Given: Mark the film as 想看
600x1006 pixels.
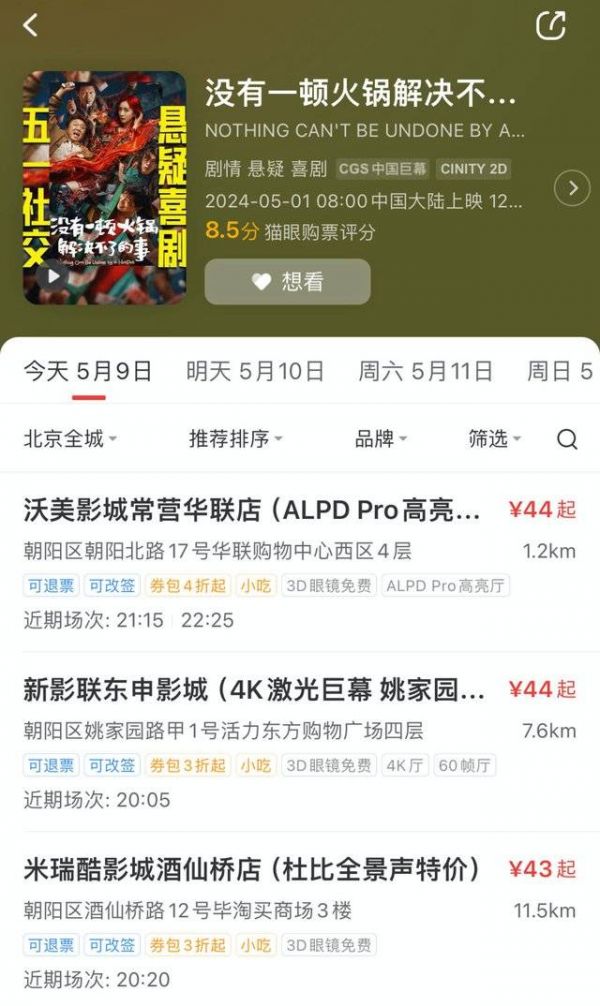Looking at the screenshot, I should (x=287, y=282).
